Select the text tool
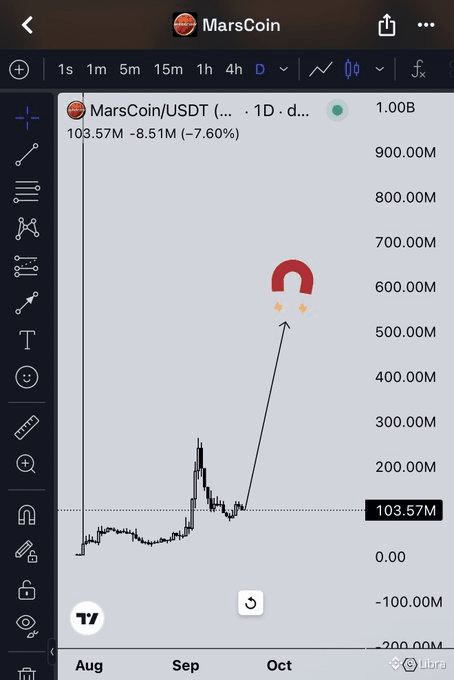 pyautogui.click(x=27, y=340)
